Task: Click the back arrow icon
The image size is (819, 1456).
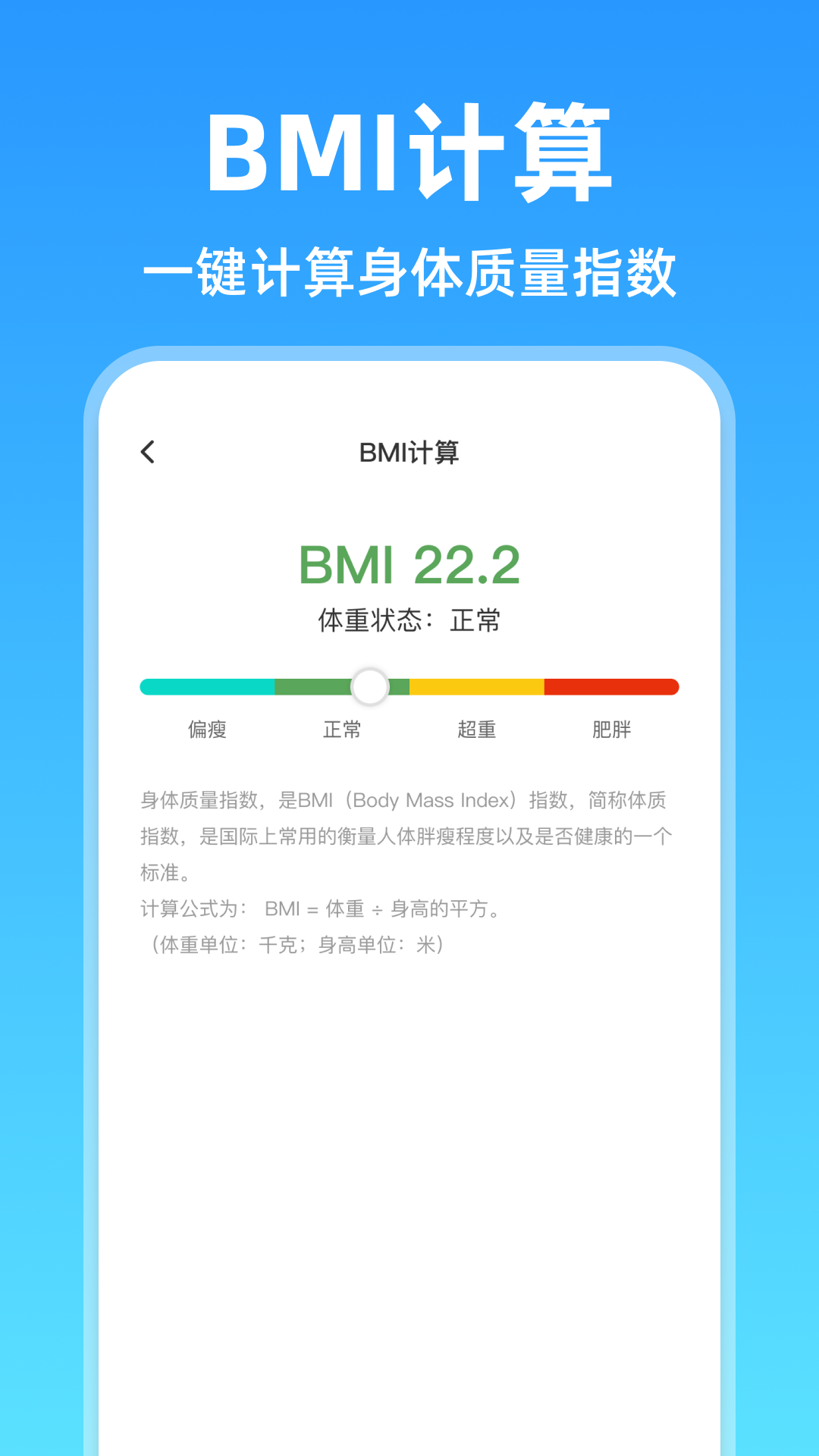Action: click(147, 452)
